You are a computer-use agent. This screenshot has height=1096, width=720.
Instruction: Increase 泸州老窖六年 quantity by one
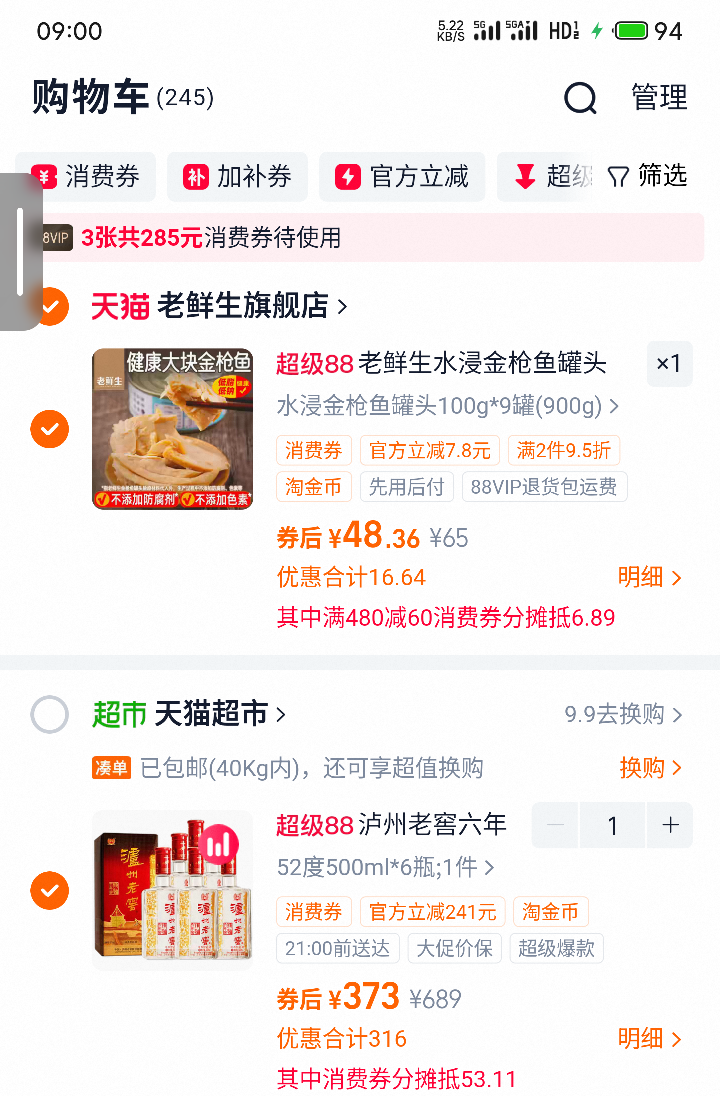pyautogui.click(x=670, y=826)
